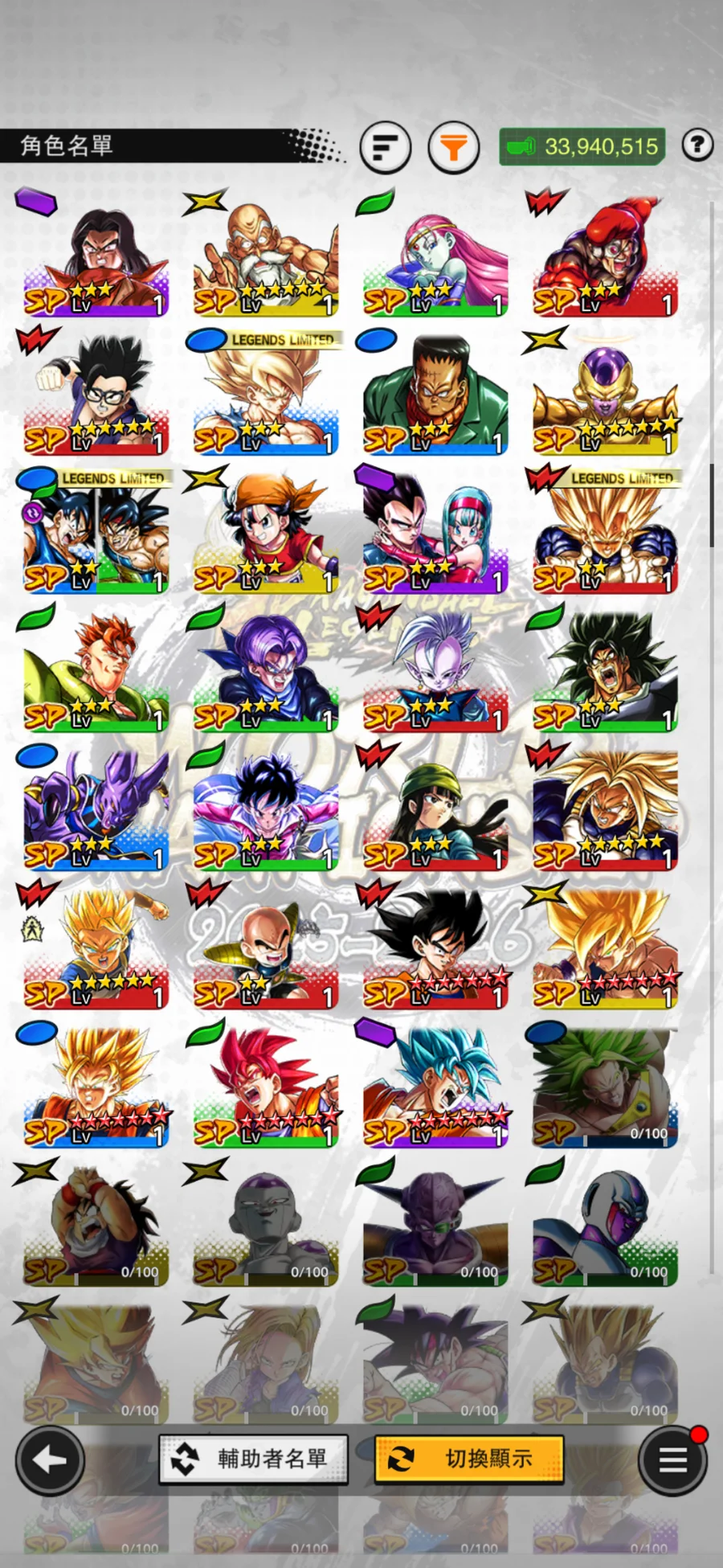Viewport: 723px width, 1568px height.
Task: Go back with the arrow button
Action: [x=50, y=1460]
